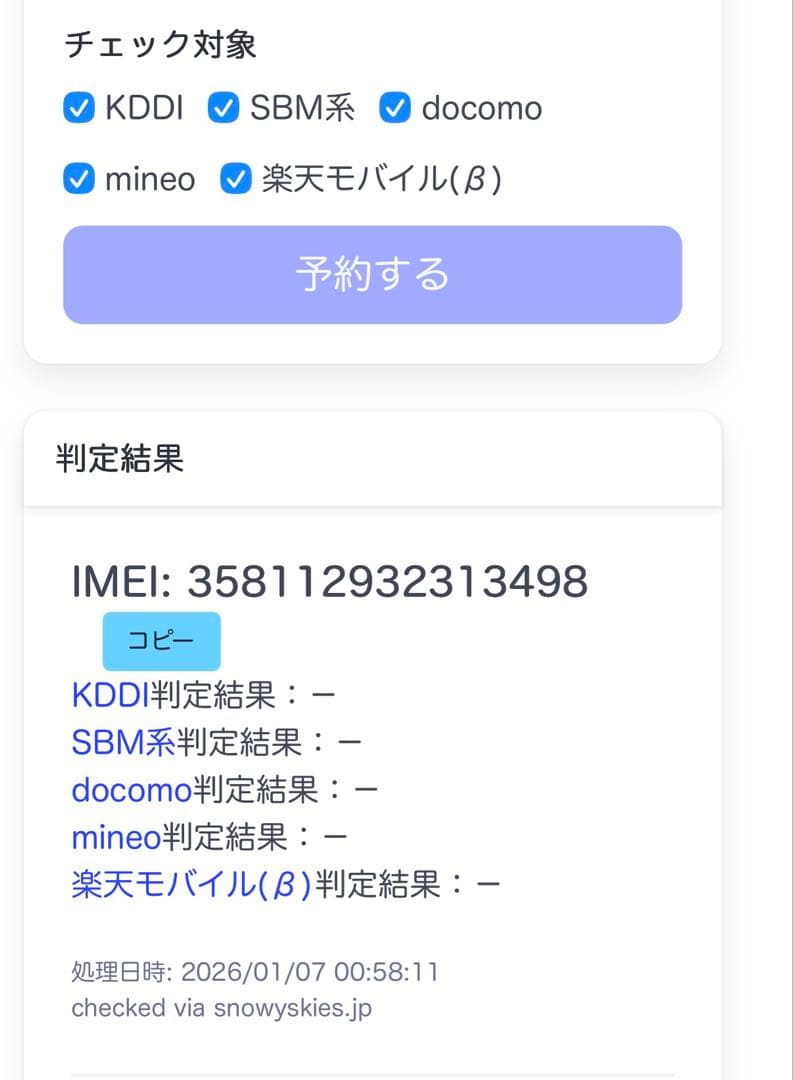Screen dimensions: 793x1080
Task: Click the 処理日時 timestamp line
Action: [255, 970]
